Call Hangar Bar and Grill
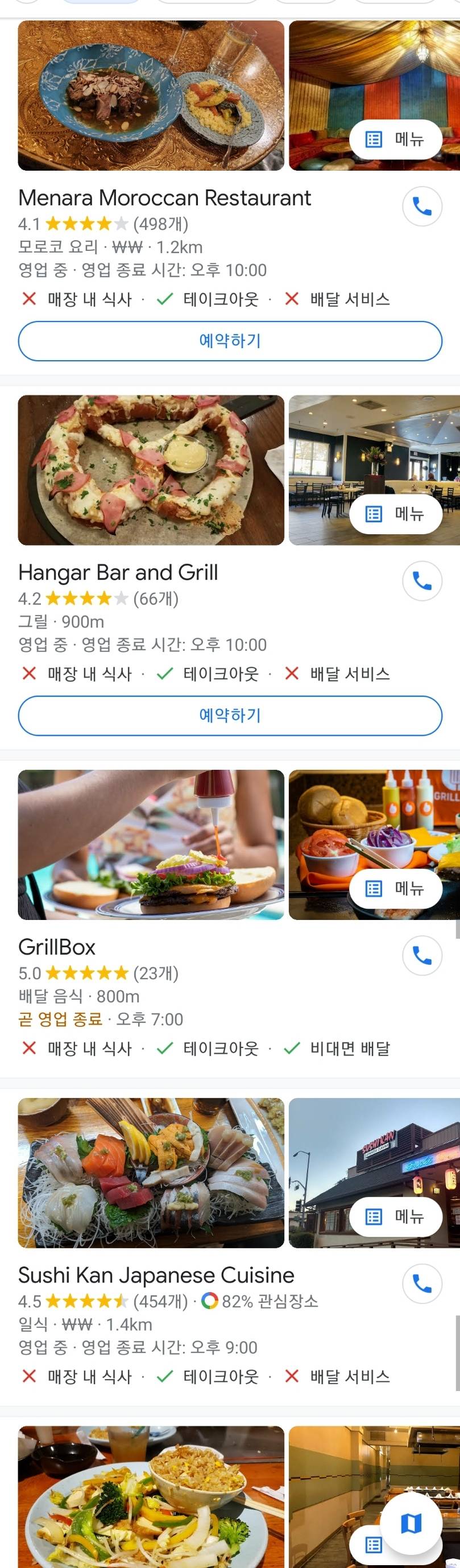 click(x=422, y=581)
